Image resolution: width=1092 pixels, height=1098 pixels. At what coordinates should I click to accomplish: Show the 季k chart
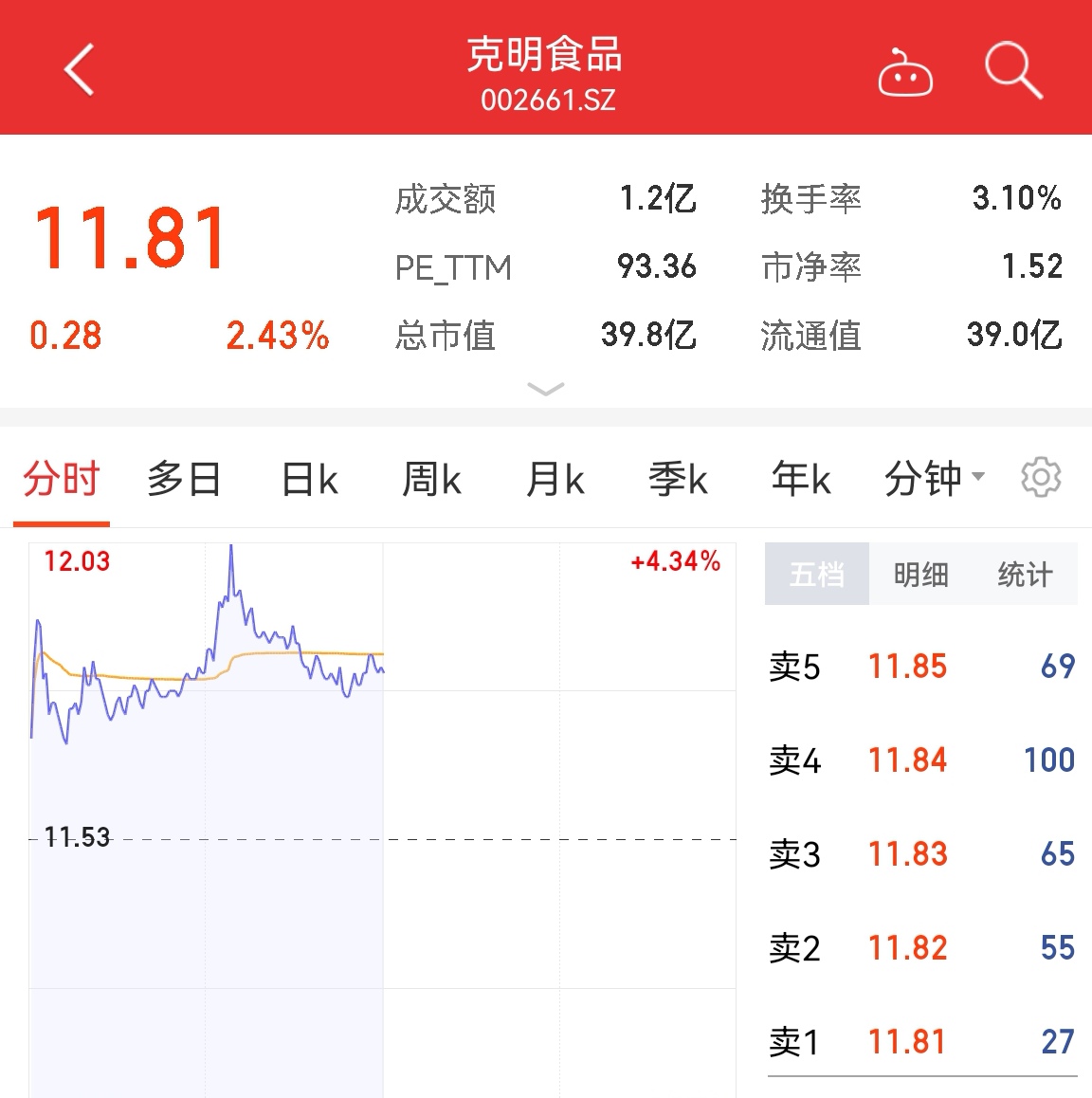(678, 479)
